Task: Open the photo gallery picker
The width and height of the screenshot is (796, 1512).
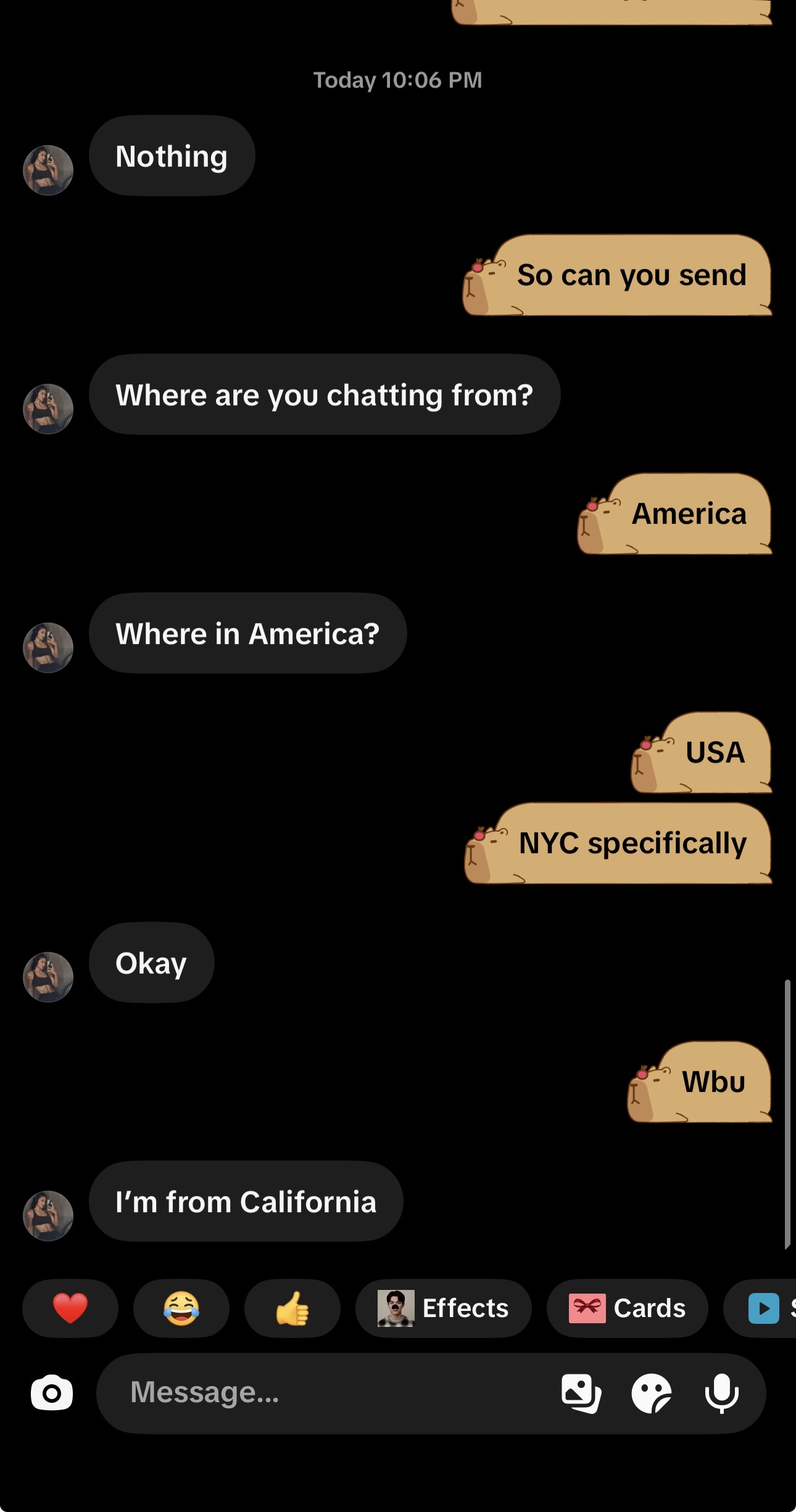Action: (x=581, y=1393)
